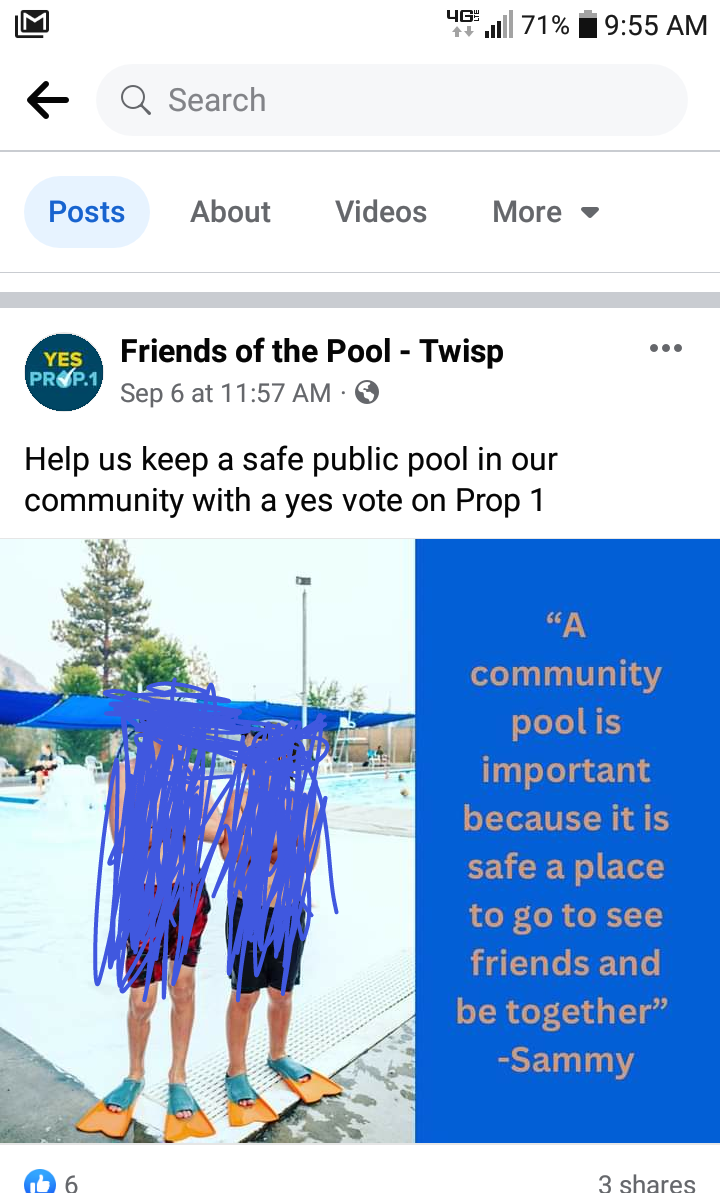Open the Yes Prop 1 profile picture
This screenshot has width=720, height=1193.
pos(64,372)
